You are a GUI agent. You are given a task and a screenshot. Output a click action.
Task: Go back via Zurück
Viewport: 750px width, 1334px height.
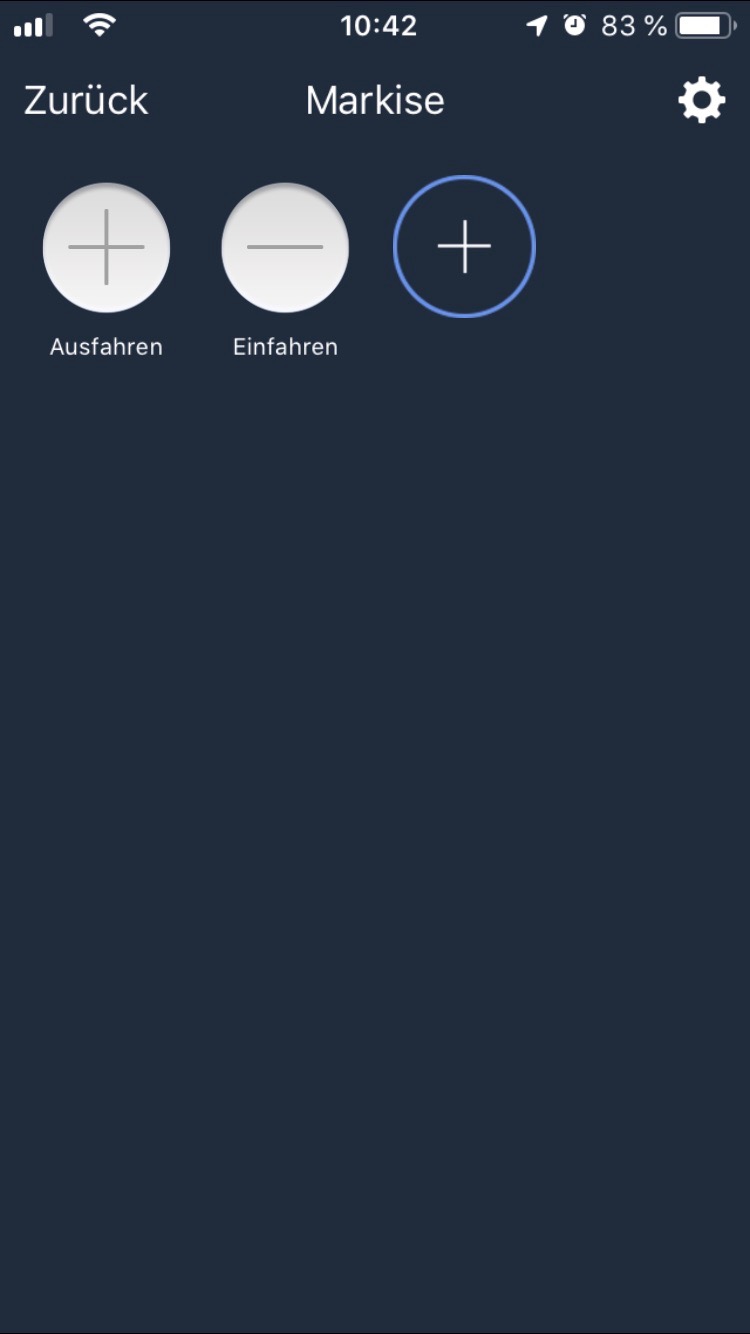pos(86,101)
